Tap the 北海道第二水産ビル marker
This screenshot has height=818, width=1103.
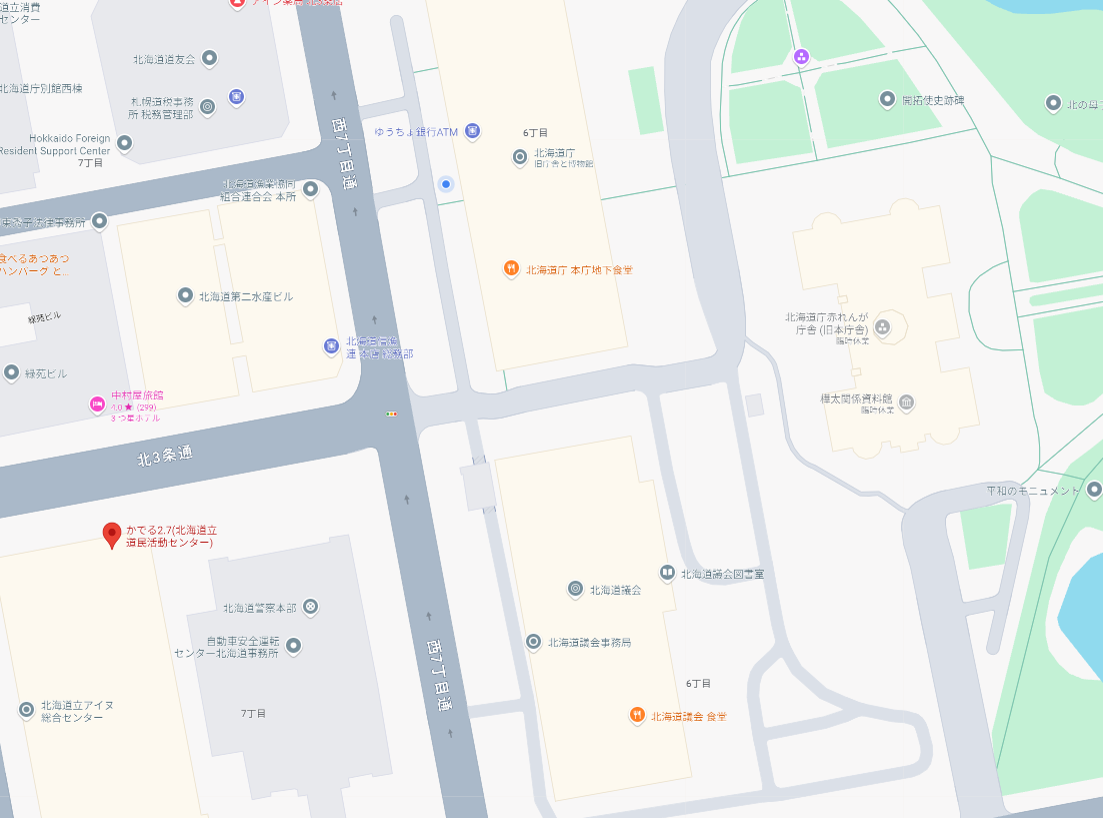point(185,295)
